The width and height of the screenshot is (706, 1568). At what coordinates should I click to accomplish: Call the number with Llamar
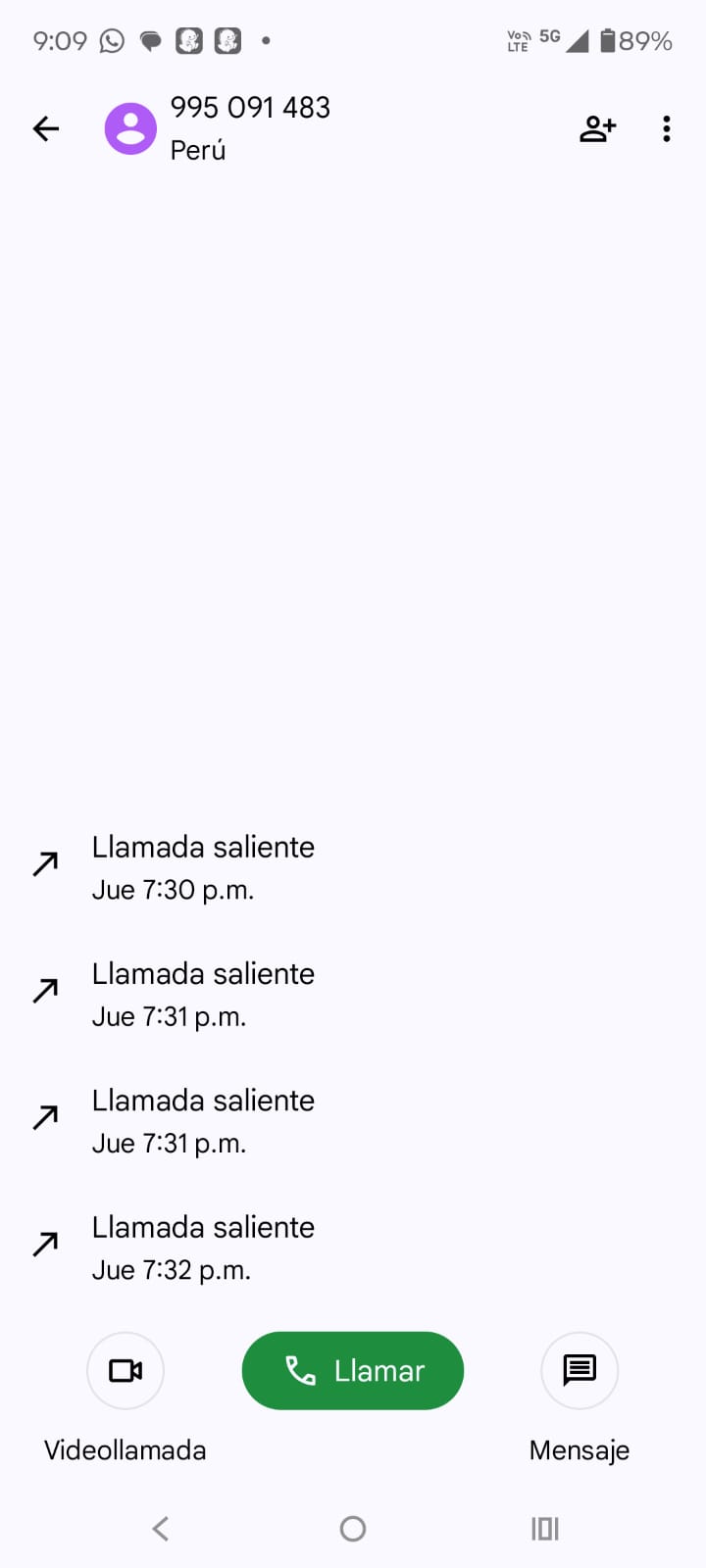(353, 1370)
